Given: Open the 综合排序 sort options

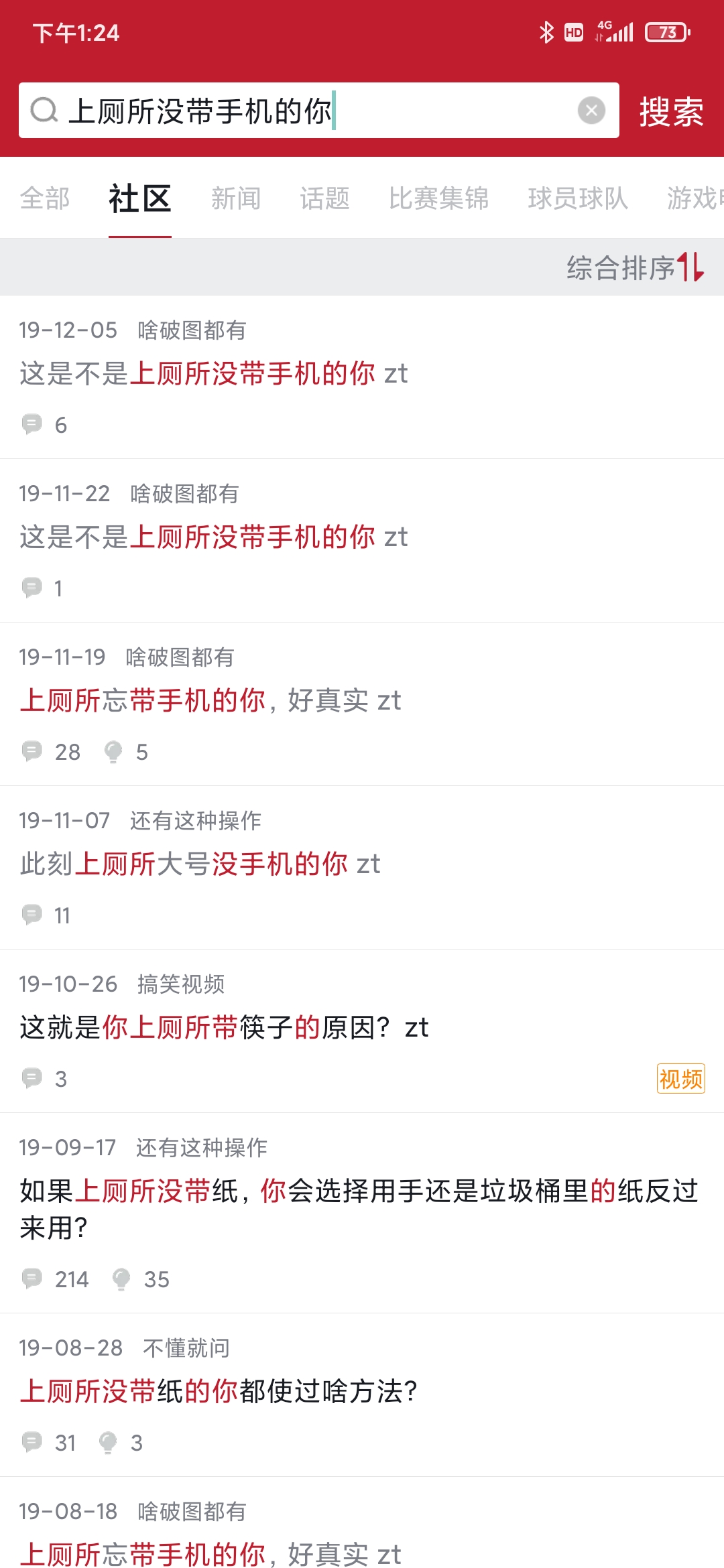Looking at the screenshot, I should point(635,267).
